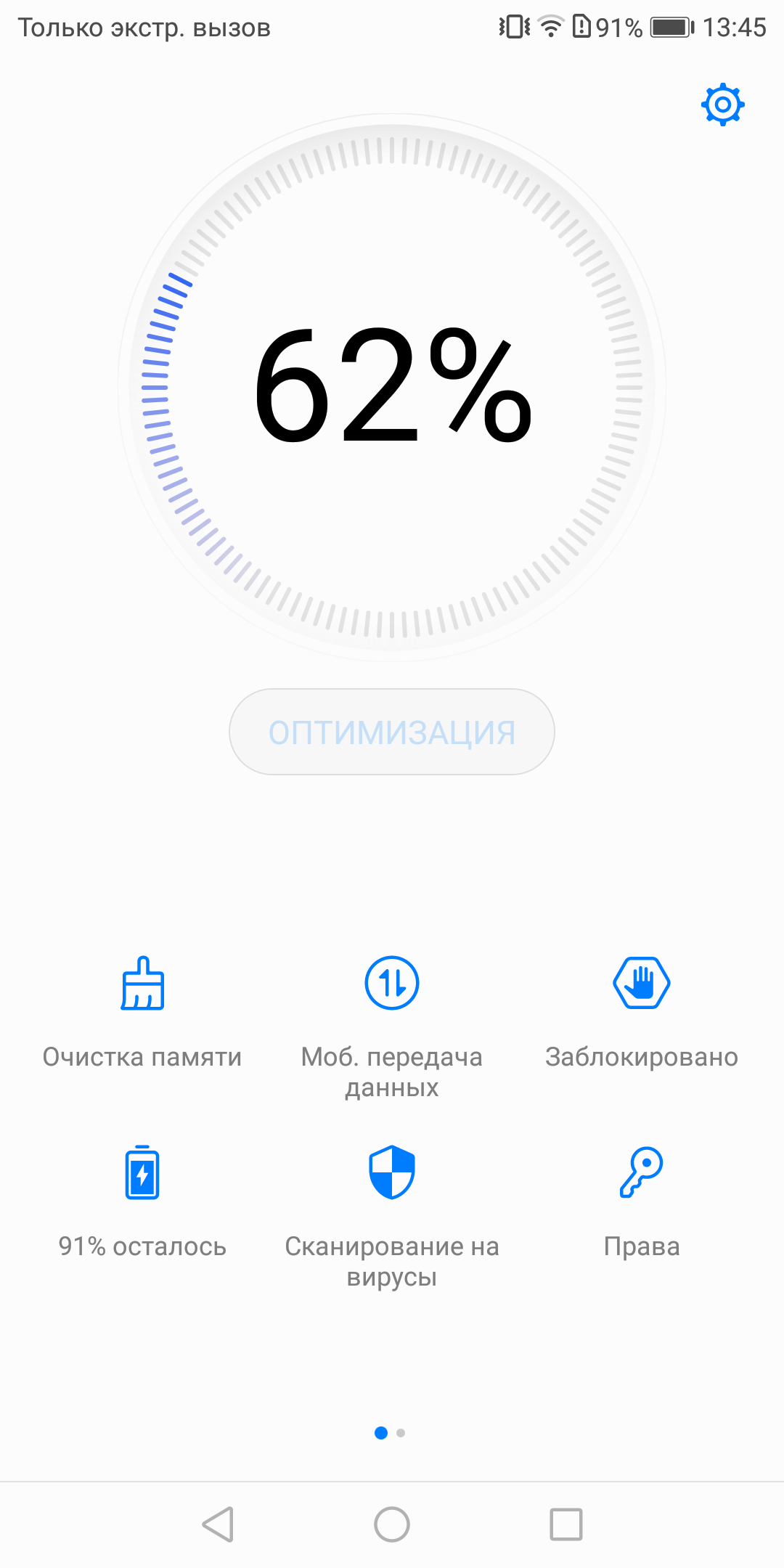
Task: Go back using the navigation bar
Action: coord(218,1524)
